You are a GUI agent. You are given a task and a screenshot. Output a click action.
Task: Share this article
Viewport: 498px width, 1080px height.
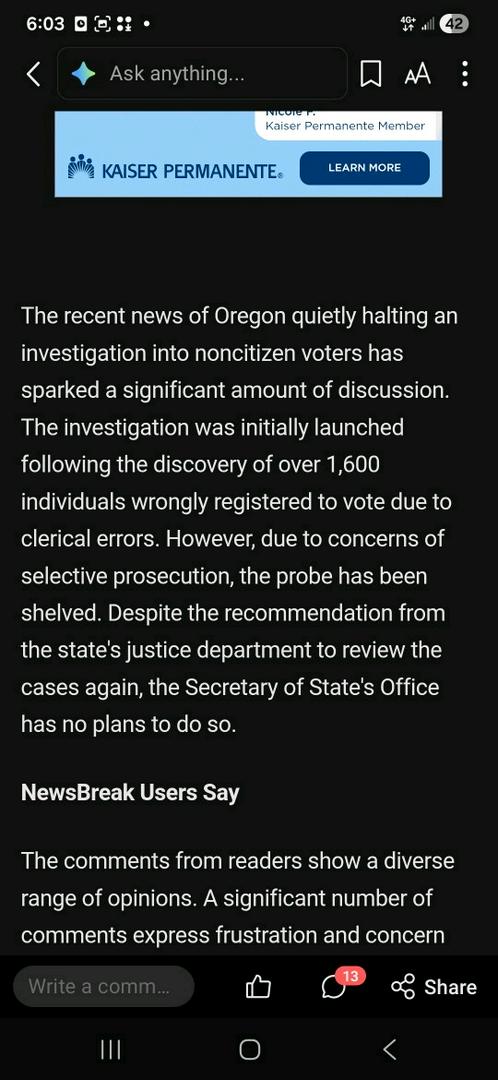pyautogui.click(x=434, y=987)
